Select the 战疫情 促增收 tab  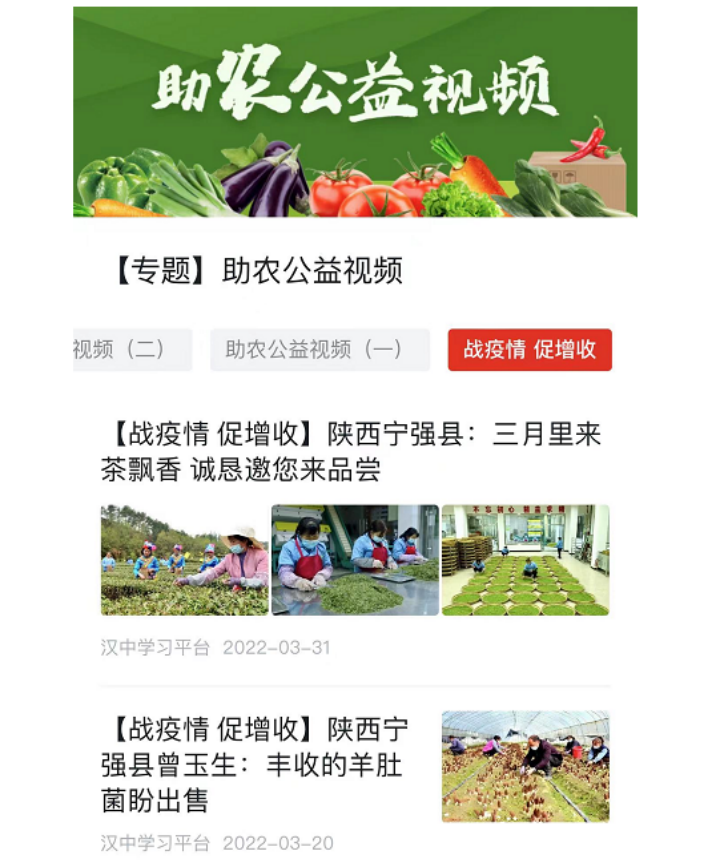(529, 350)
